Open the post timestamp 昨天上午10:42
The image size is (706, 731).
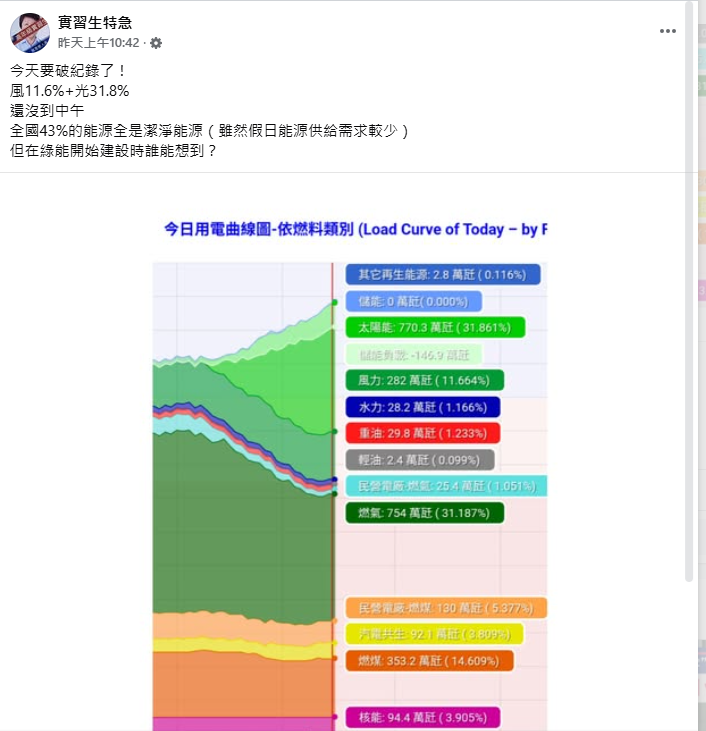[x=101, y=43]
